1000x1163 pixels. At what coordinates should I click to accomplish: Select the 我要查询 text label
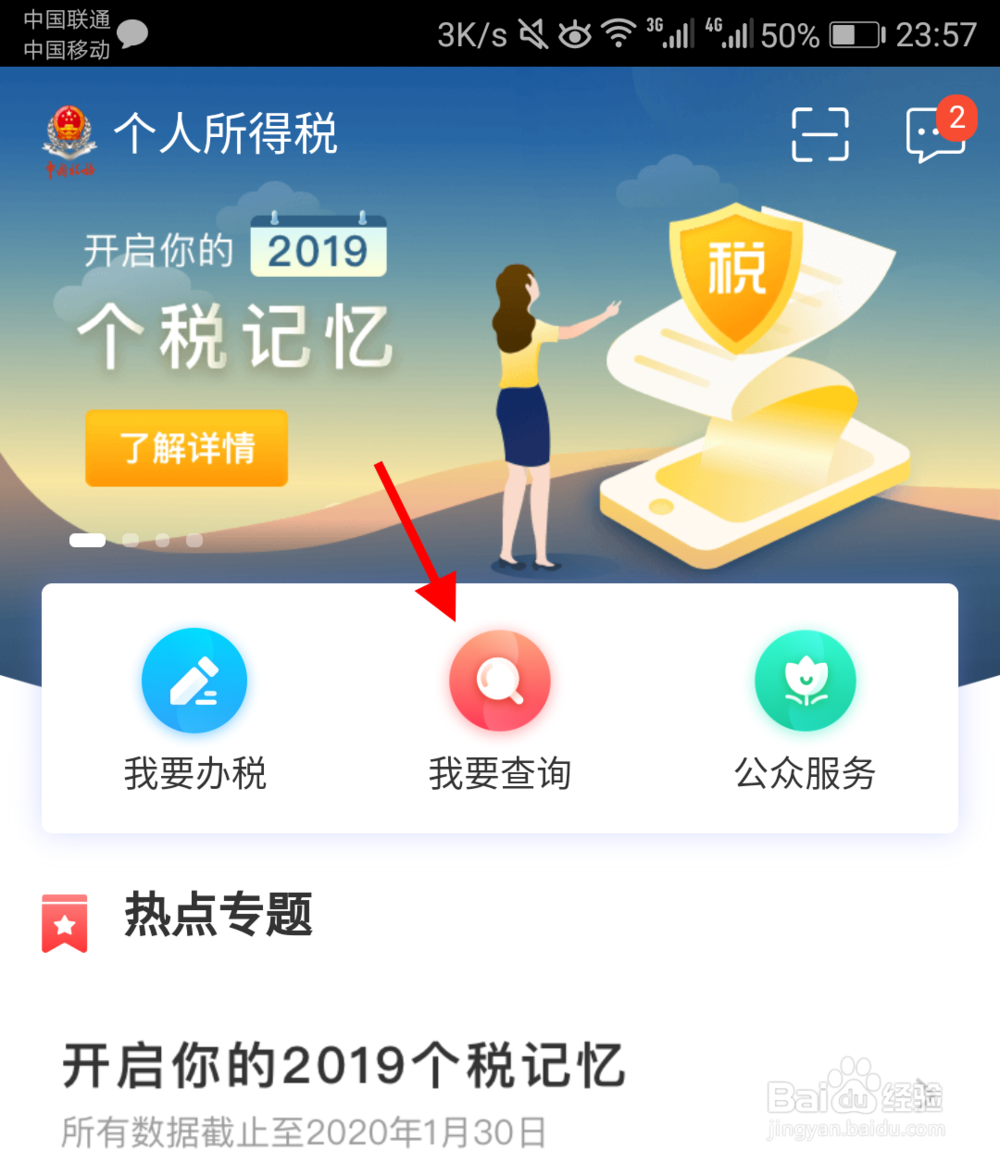tap(499, 773)
